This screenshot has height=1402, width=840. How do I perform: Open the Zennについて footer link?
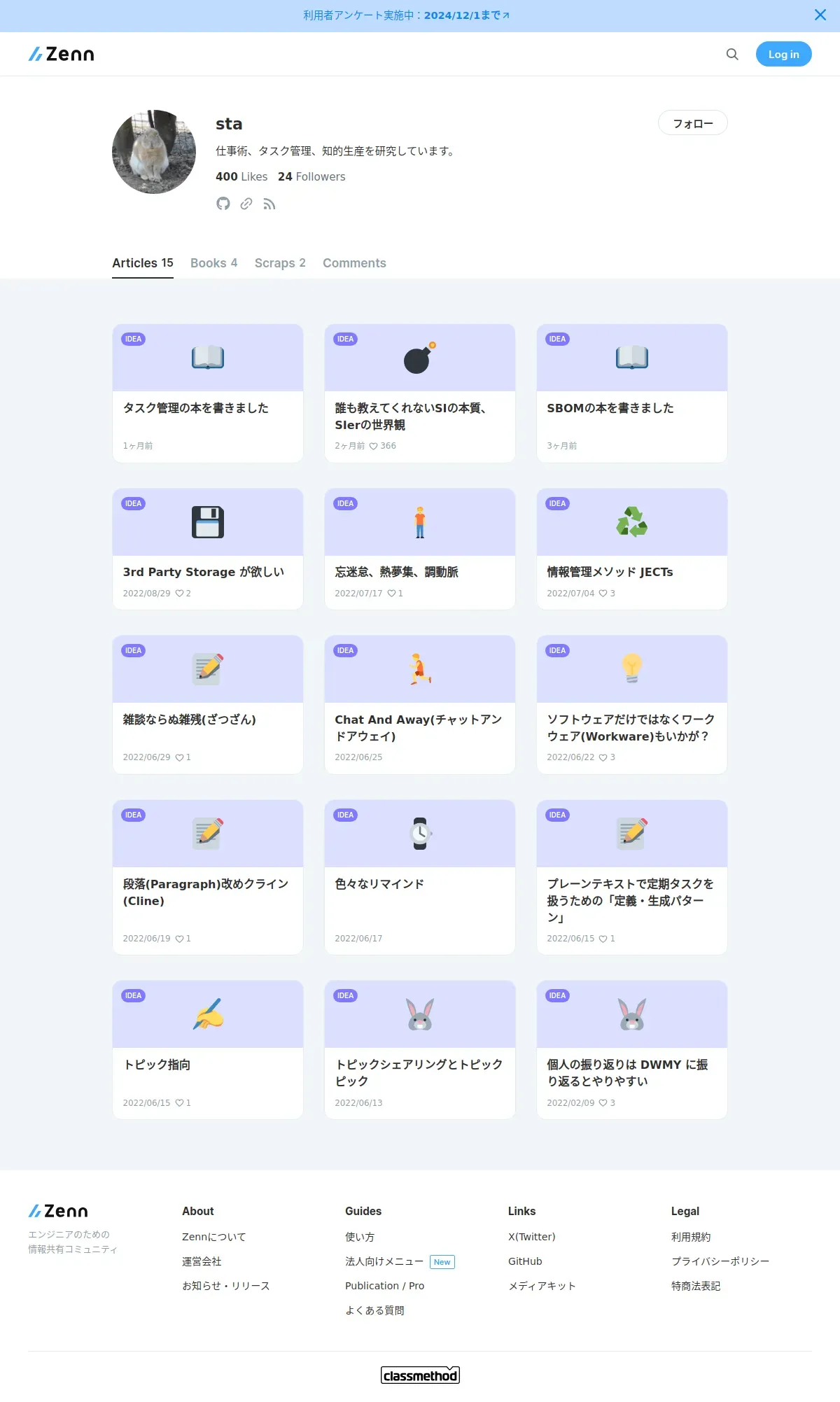214,1237
